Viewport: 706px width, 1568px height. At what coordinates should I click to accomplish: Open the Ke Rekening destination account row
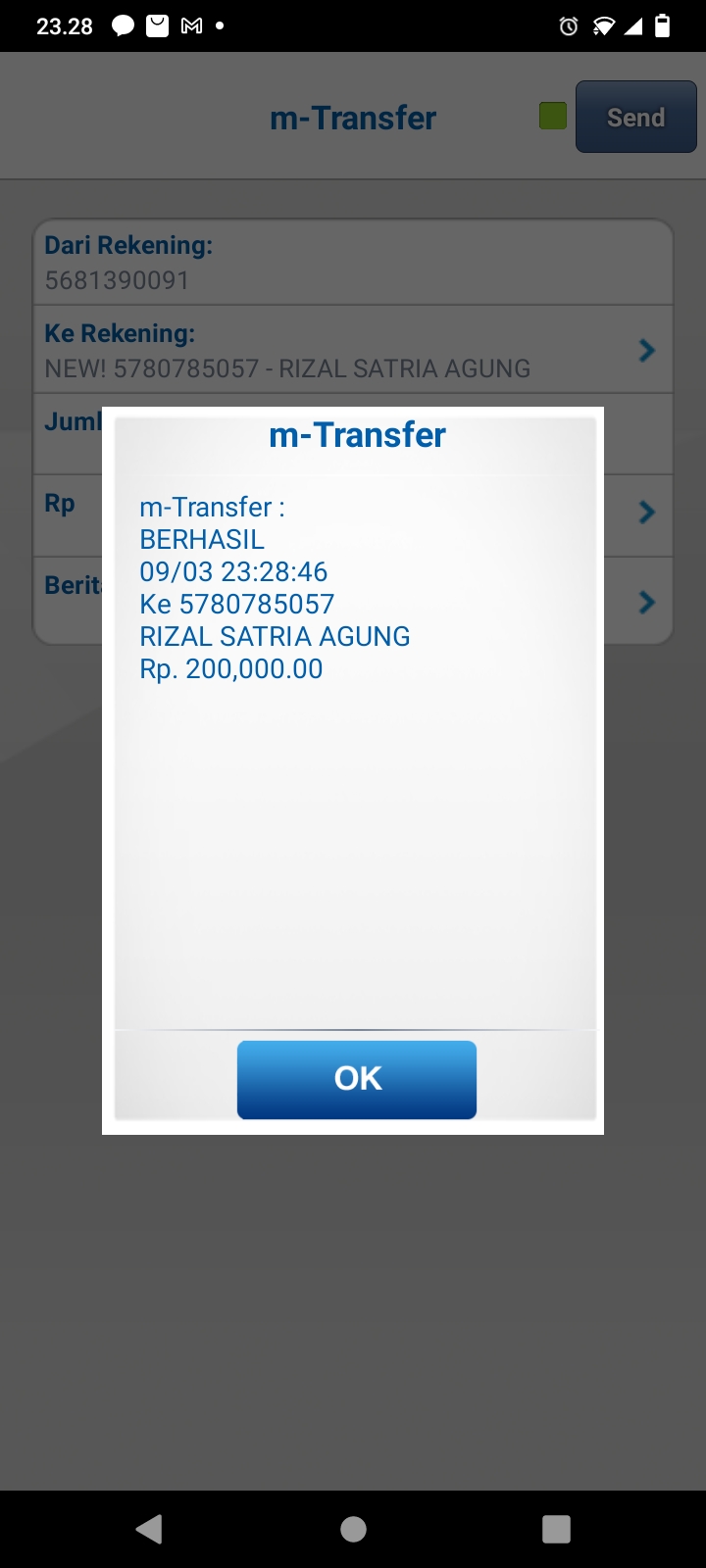point(353,351)
